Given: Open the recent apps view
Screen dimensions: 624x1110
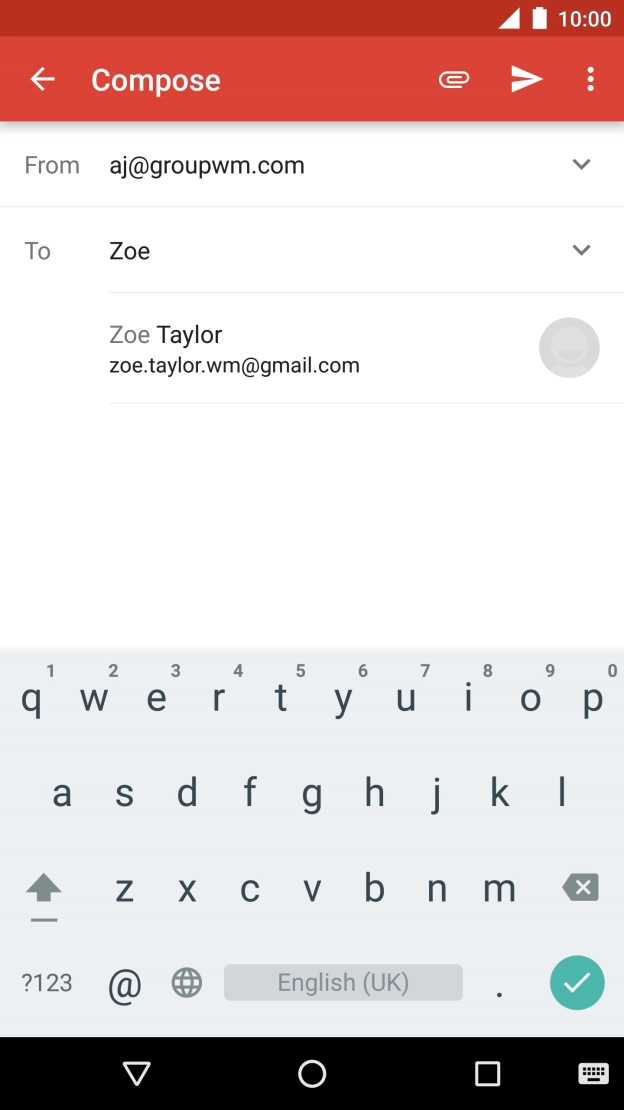Looking at the screenshot, I should (x=487, y=1074).
